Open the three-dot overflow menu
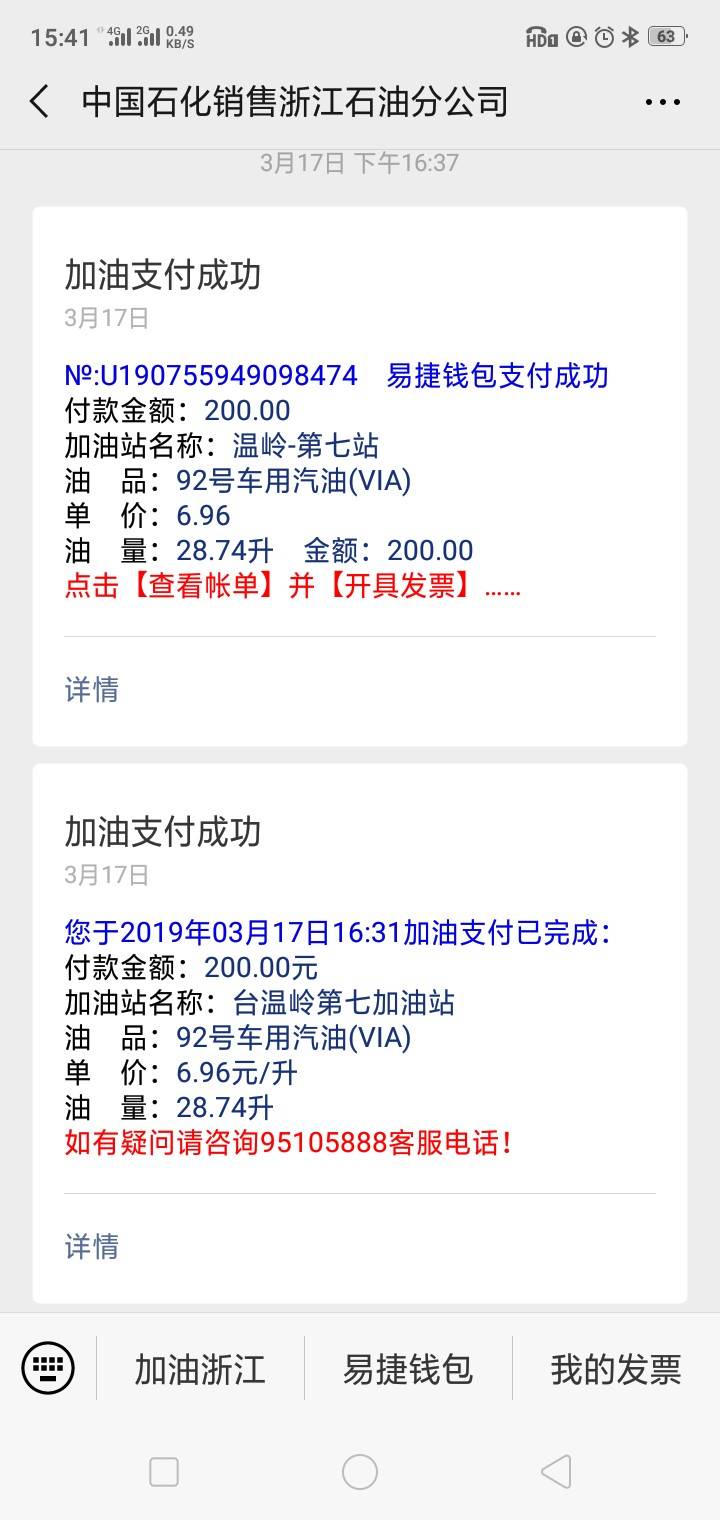Image resolution: width=720 pixels, height=1520 pixels. pos(663,102)
